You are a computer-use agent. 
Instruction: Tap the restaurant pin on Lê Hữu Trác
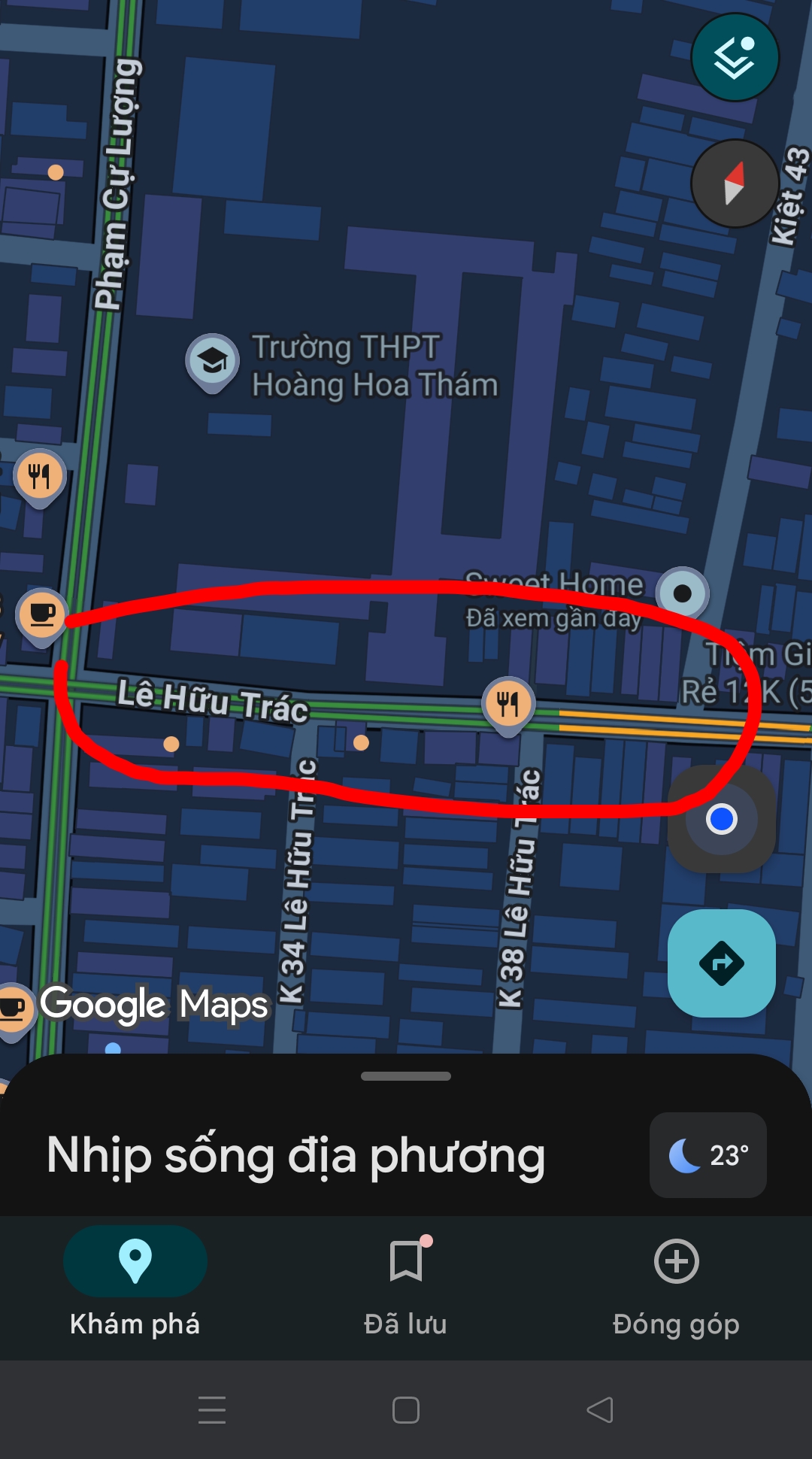click(508, 704)
